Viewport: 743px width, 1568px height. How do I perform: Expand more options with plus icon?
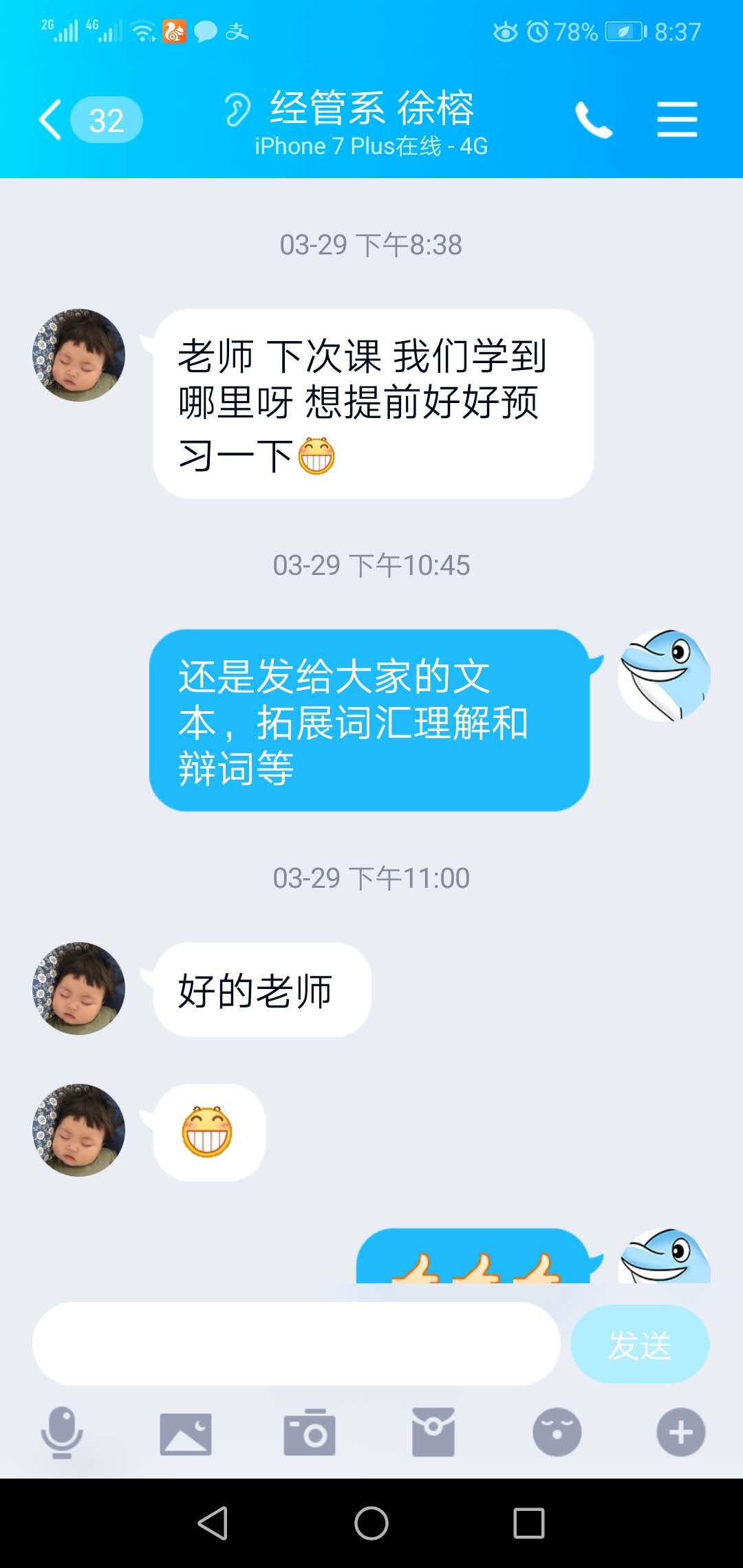click(x=680, y=1433)
